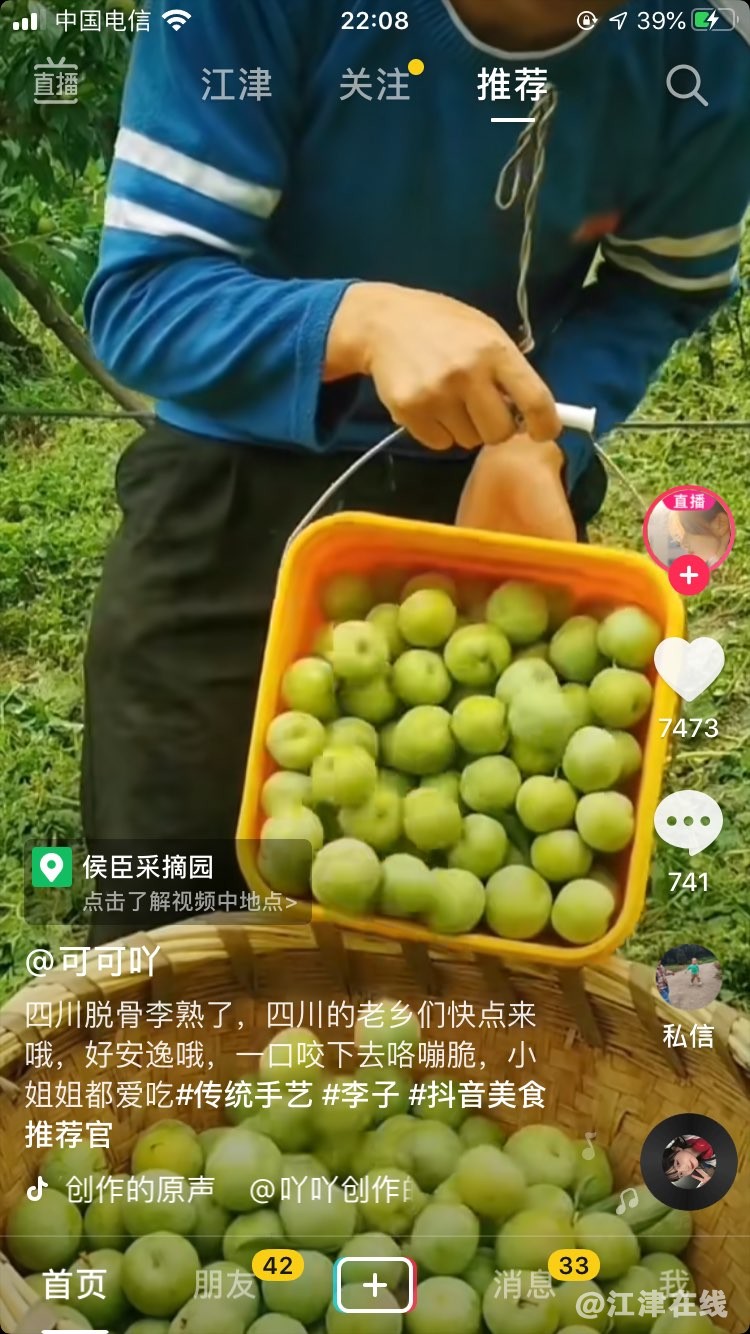750x1334 pixels.
Task: Create a new video with plus button
Action: pyautogui.click(x=374, y=1285)
